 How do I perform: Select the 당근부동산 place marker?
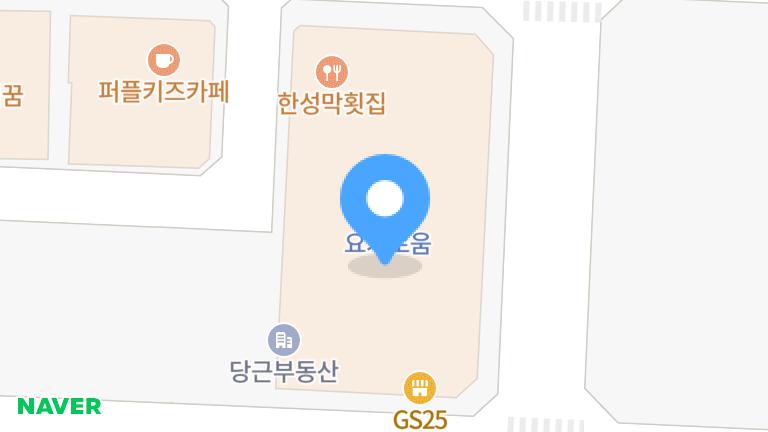pyautogui.click(x=284, y=340)
